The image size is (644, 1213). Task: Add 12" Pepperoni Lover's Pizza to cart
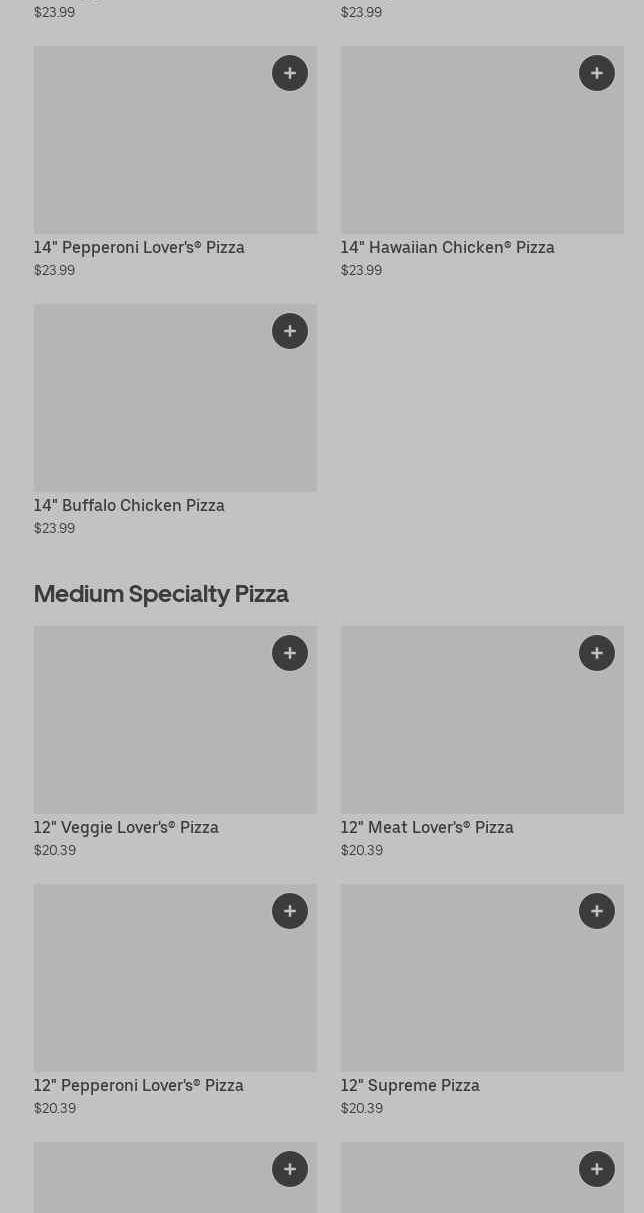[290, 911]
